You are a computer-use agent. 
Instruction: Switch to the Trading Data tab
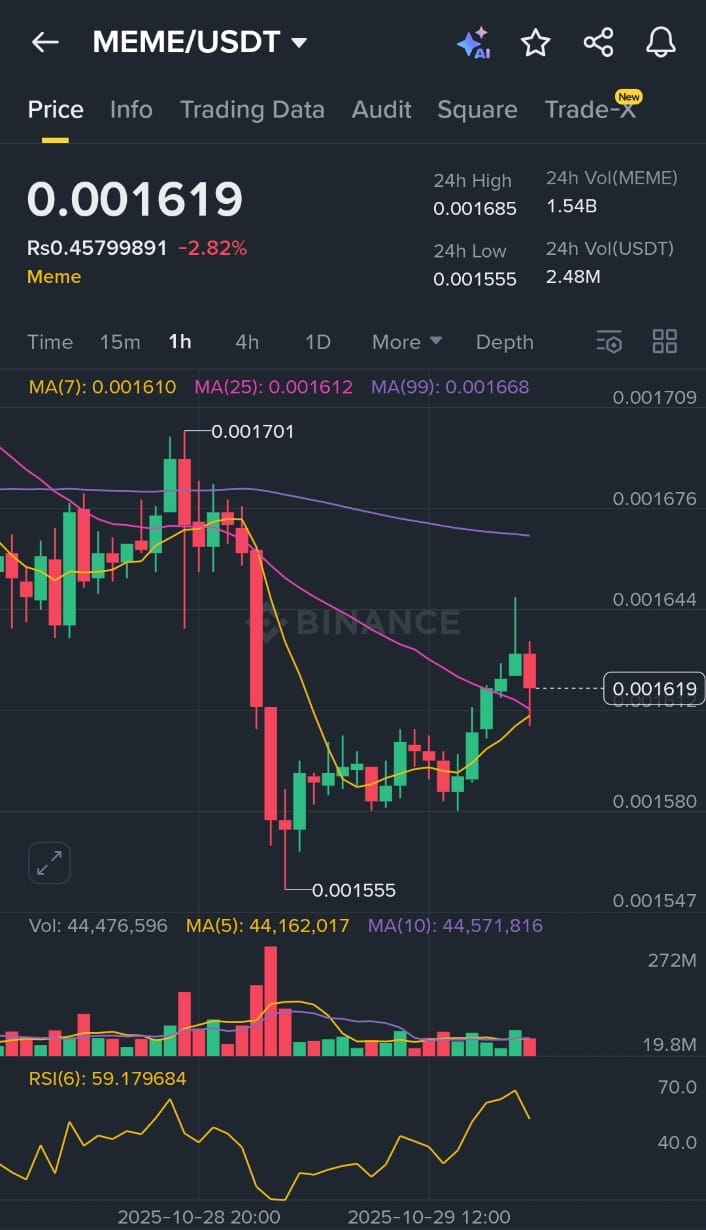click(252, 110)
